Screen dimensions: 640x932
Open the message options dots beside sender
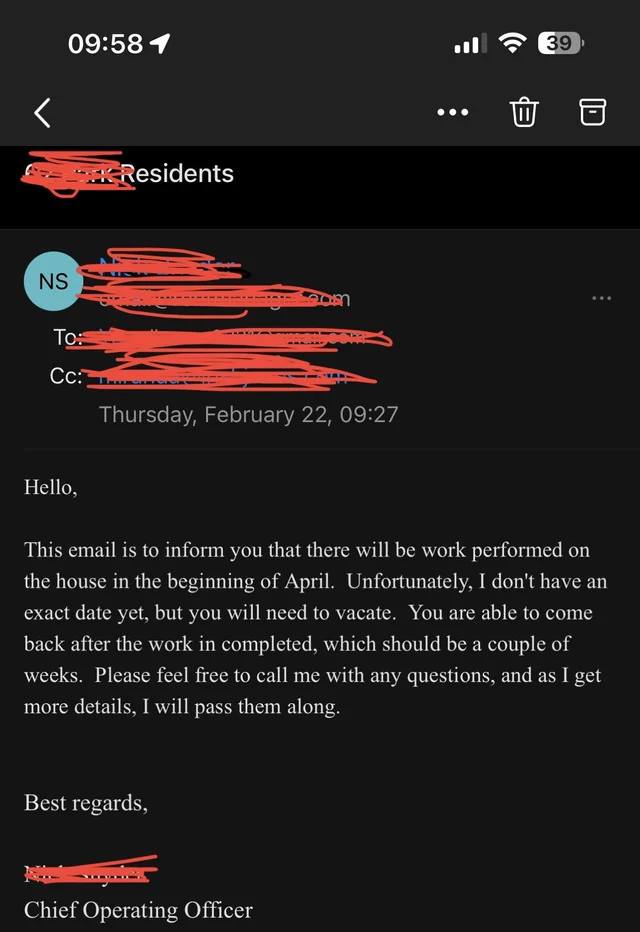[x=601, y=298]
